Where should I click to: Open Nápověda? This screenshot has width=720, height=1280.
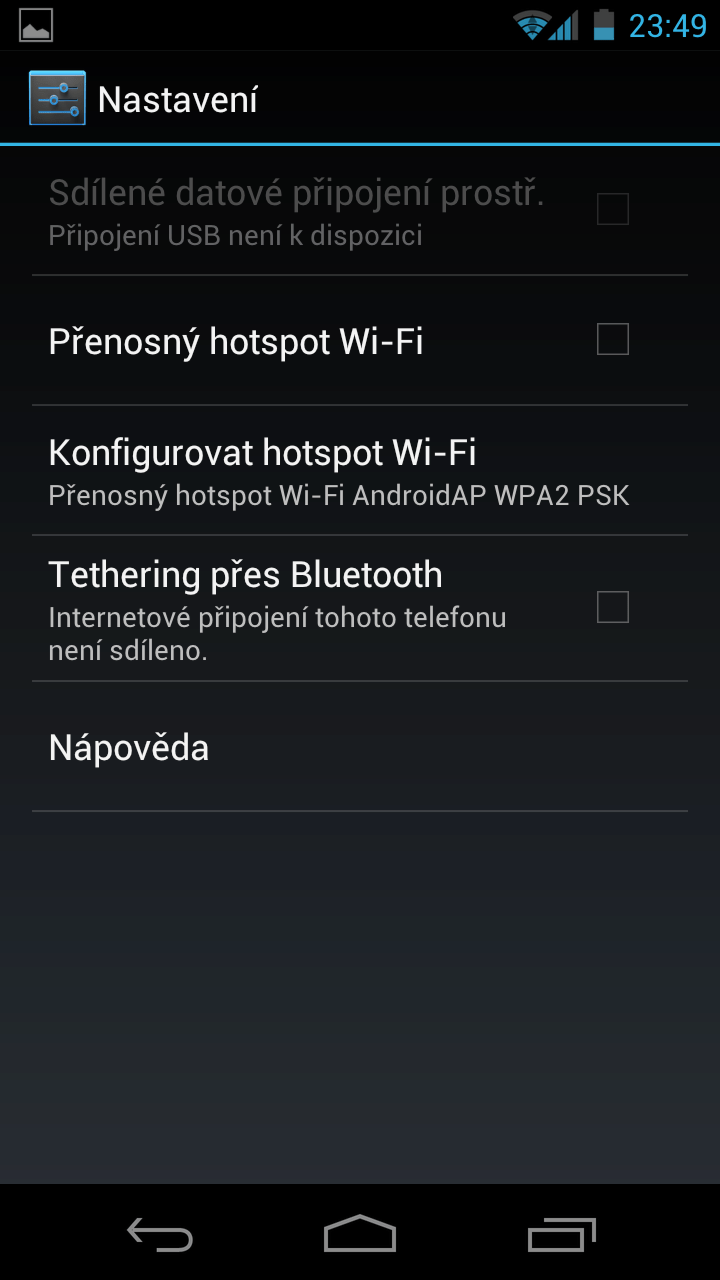360,747
